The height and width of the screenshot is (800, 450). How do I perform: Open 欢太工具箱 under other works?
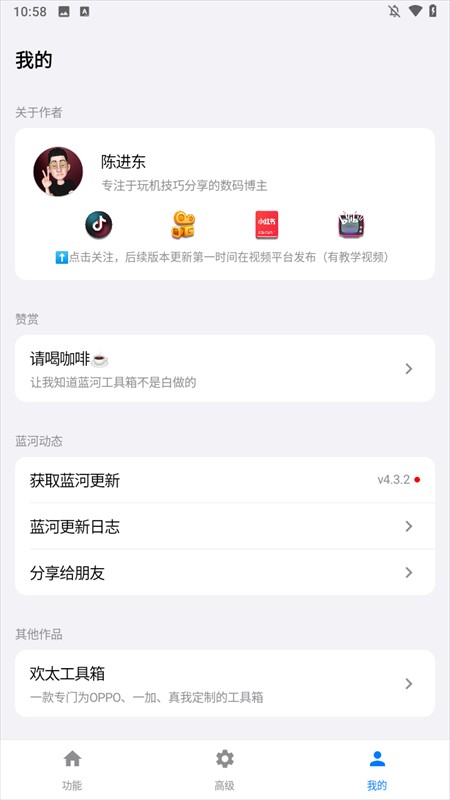pos(225,683)
